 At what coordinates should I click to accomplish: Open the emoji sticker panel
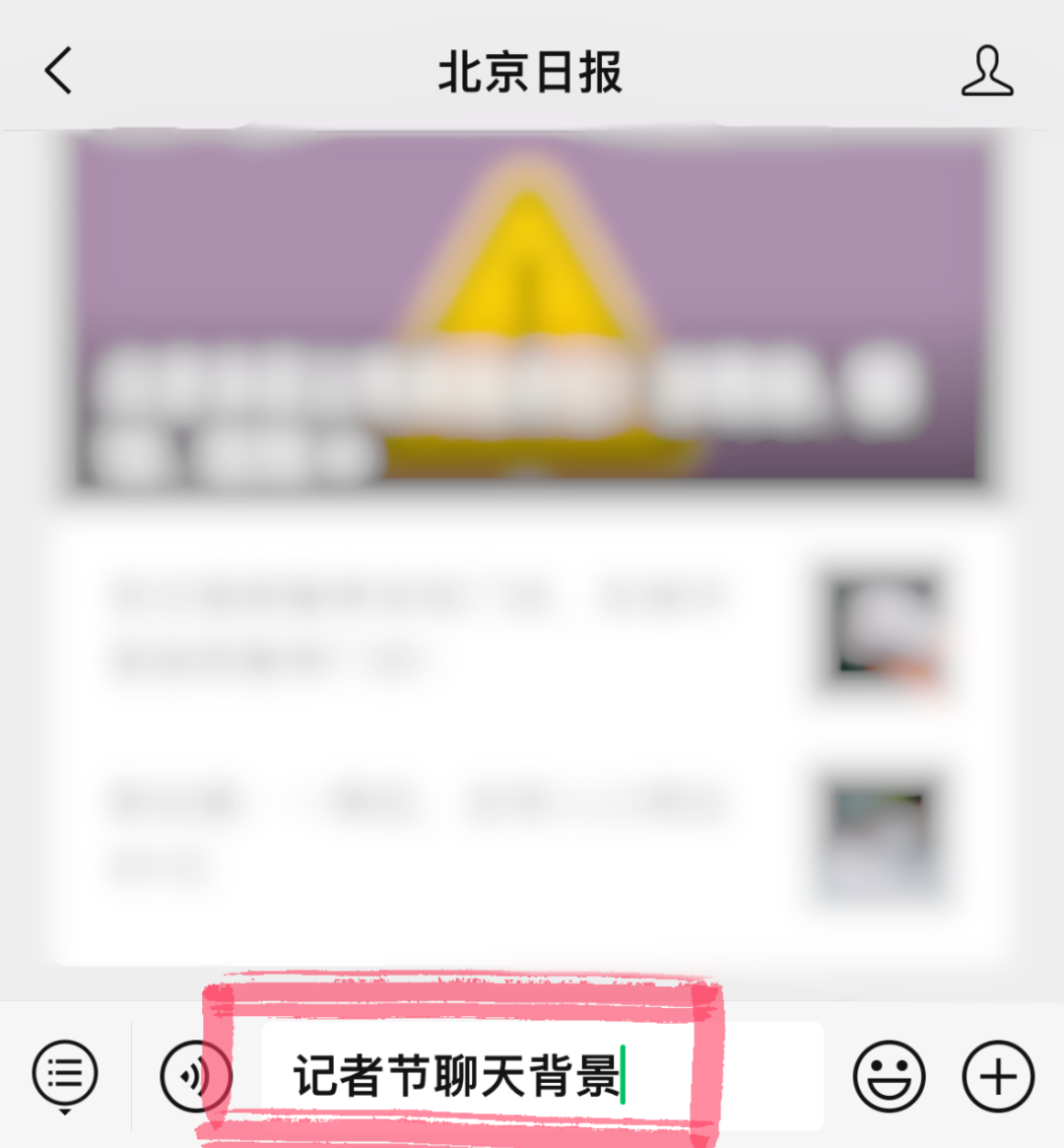click(x=889, y=1075)
